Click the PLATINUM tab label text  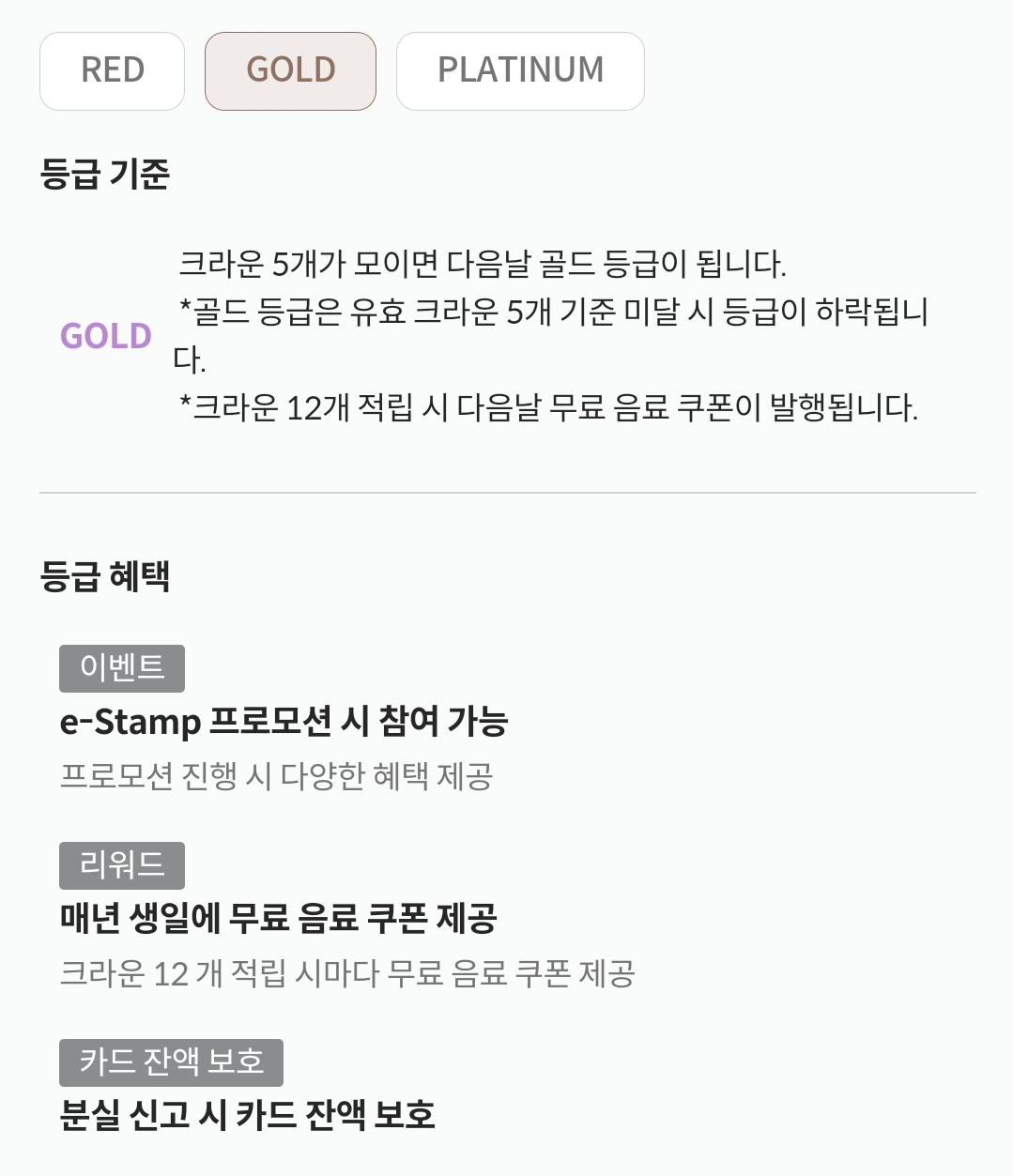click(x=520, y=70)
